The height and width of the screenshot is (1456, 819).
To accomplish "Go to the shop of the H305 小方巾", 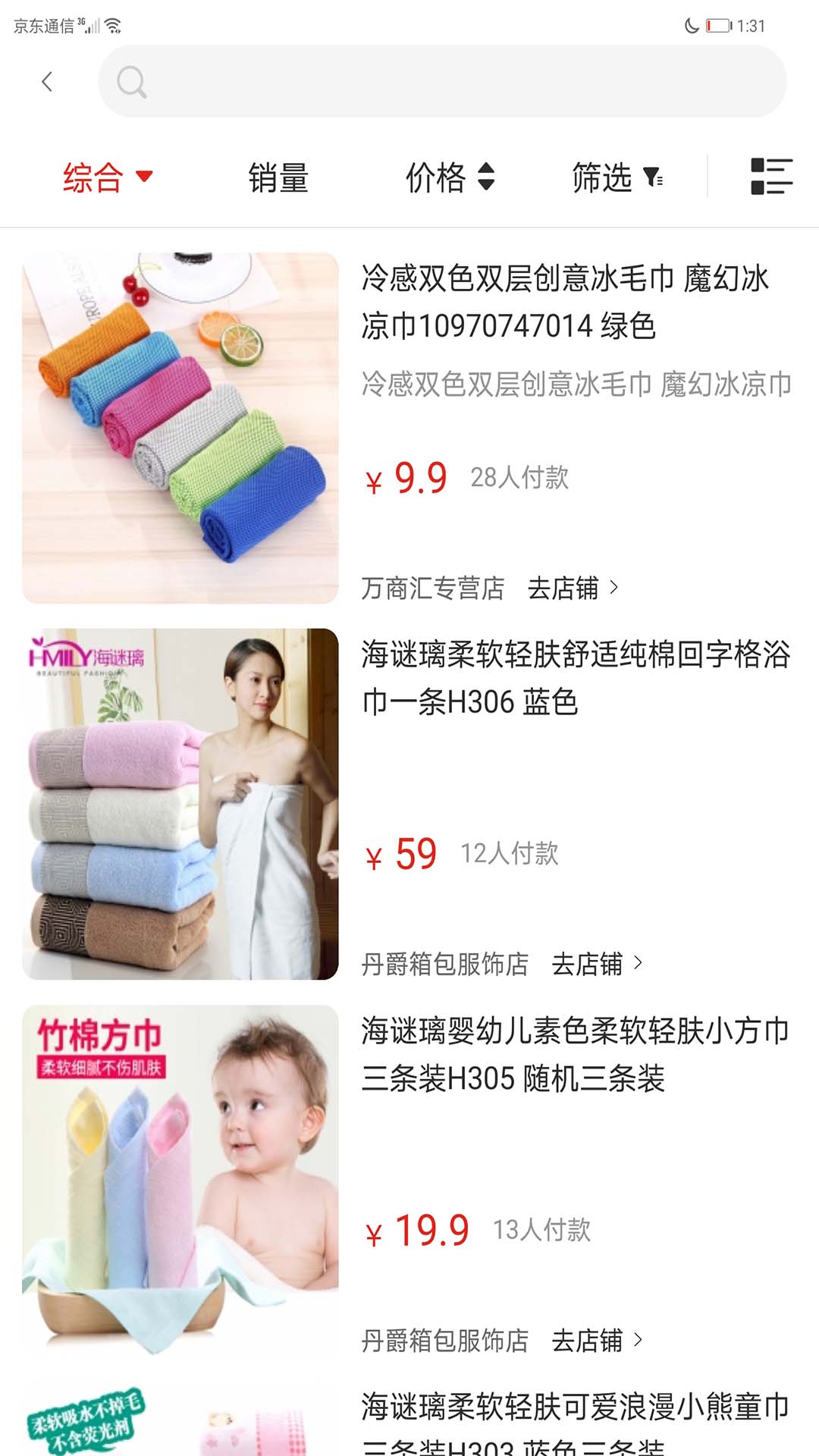I will pos(597,1340).
